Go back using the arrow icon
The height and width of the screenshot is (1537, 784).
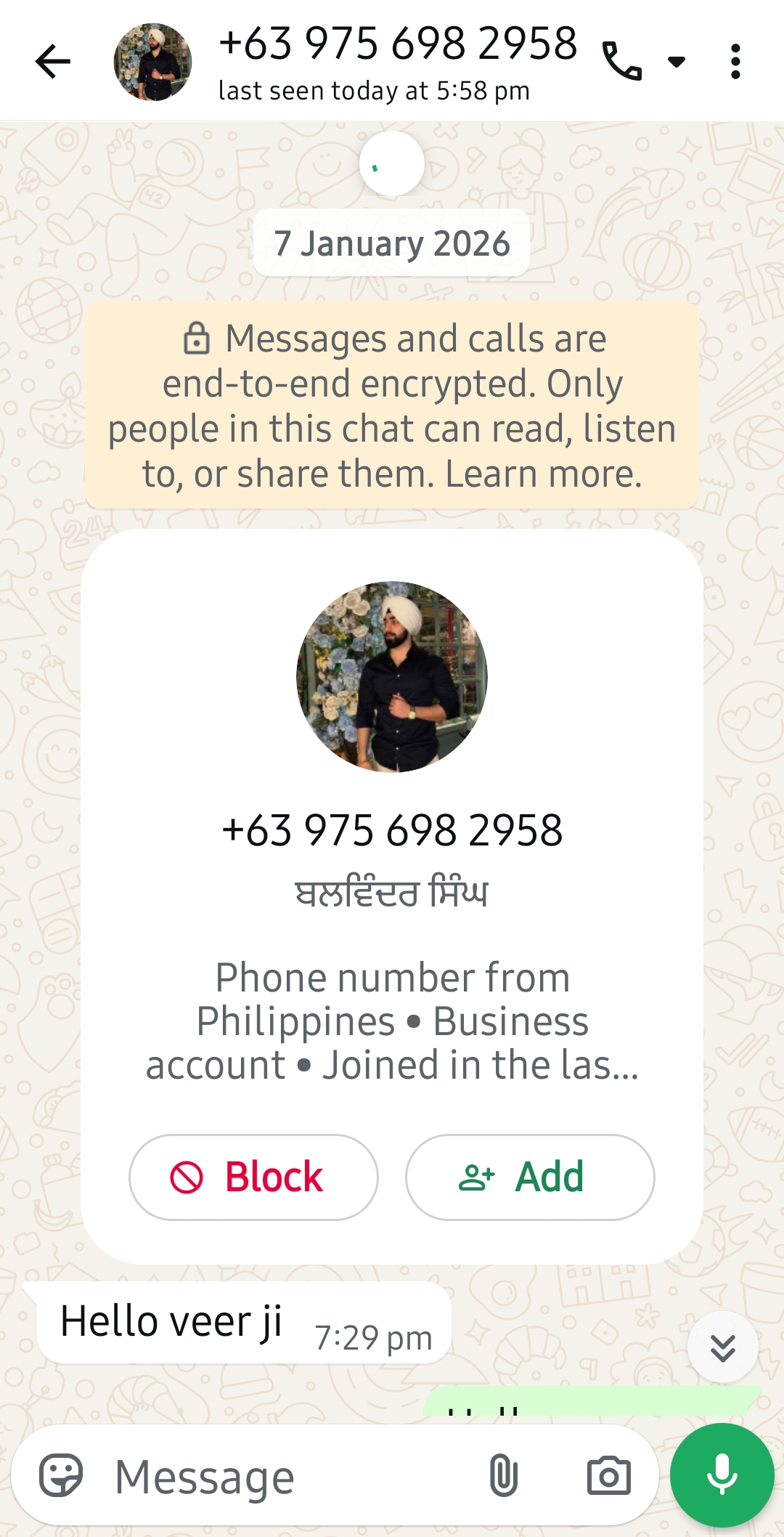coord(53,61)
